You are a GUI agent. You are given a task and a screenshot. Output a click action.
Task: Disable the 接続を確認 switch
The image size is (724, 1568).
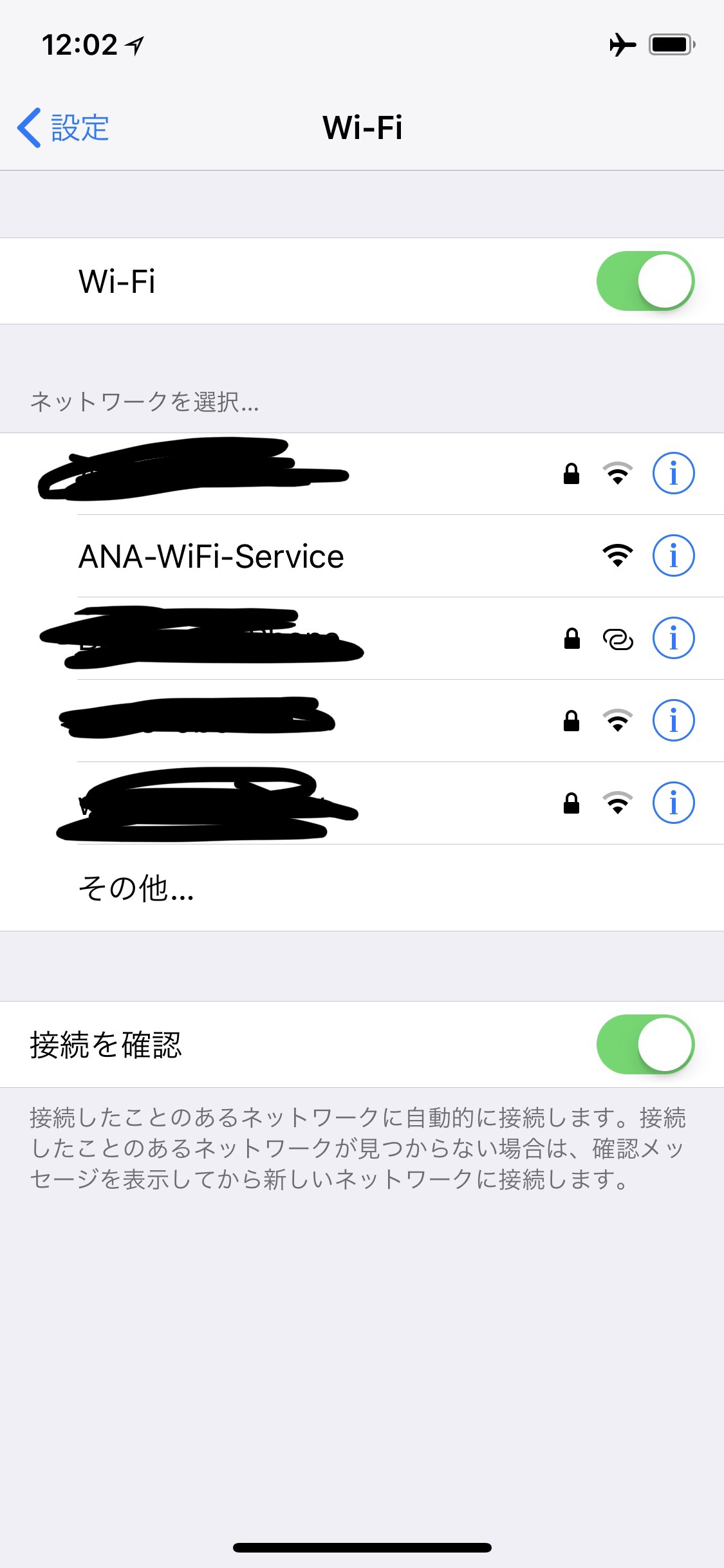click(x=645, y=1044)
